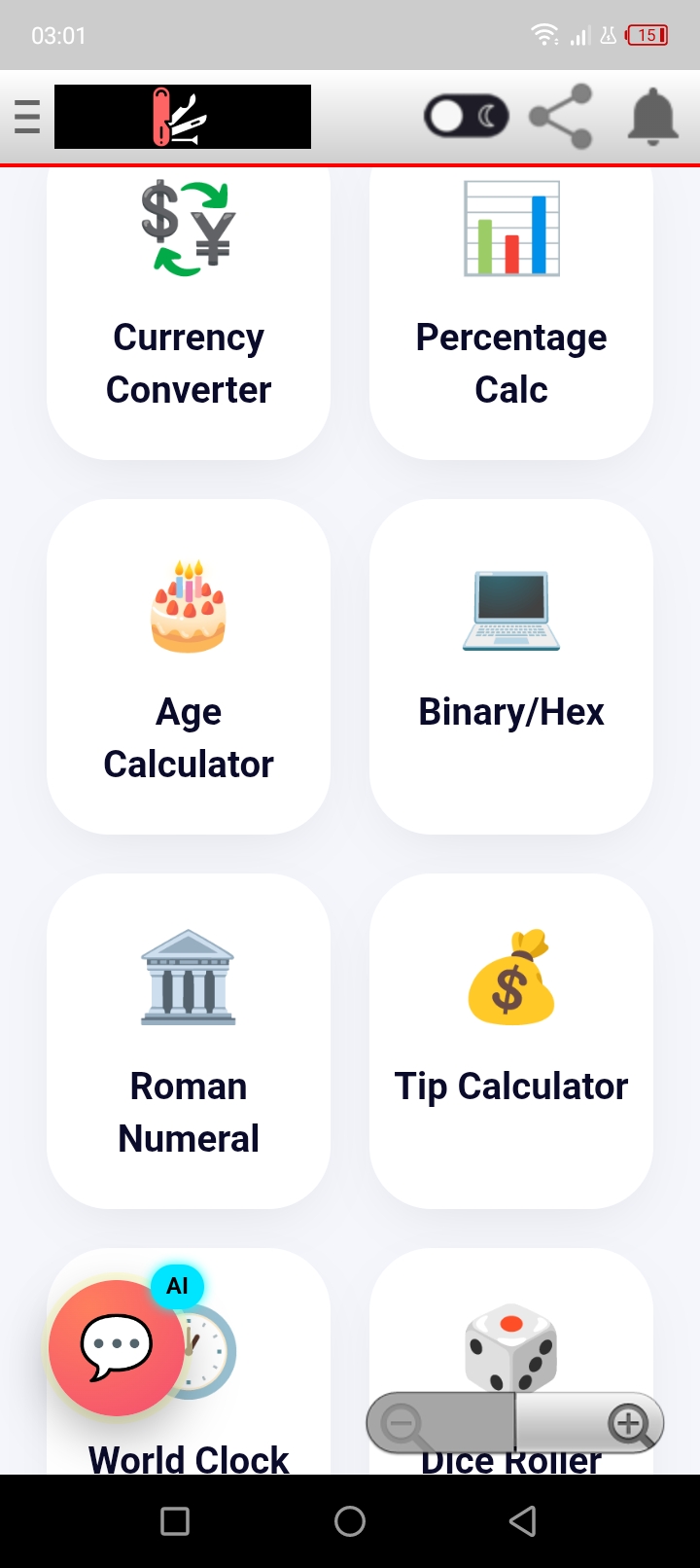Zoom in with the plus magnifier
This screenshot has height=1568, width=700.
pyautogui.click(x=629, y=1424)
